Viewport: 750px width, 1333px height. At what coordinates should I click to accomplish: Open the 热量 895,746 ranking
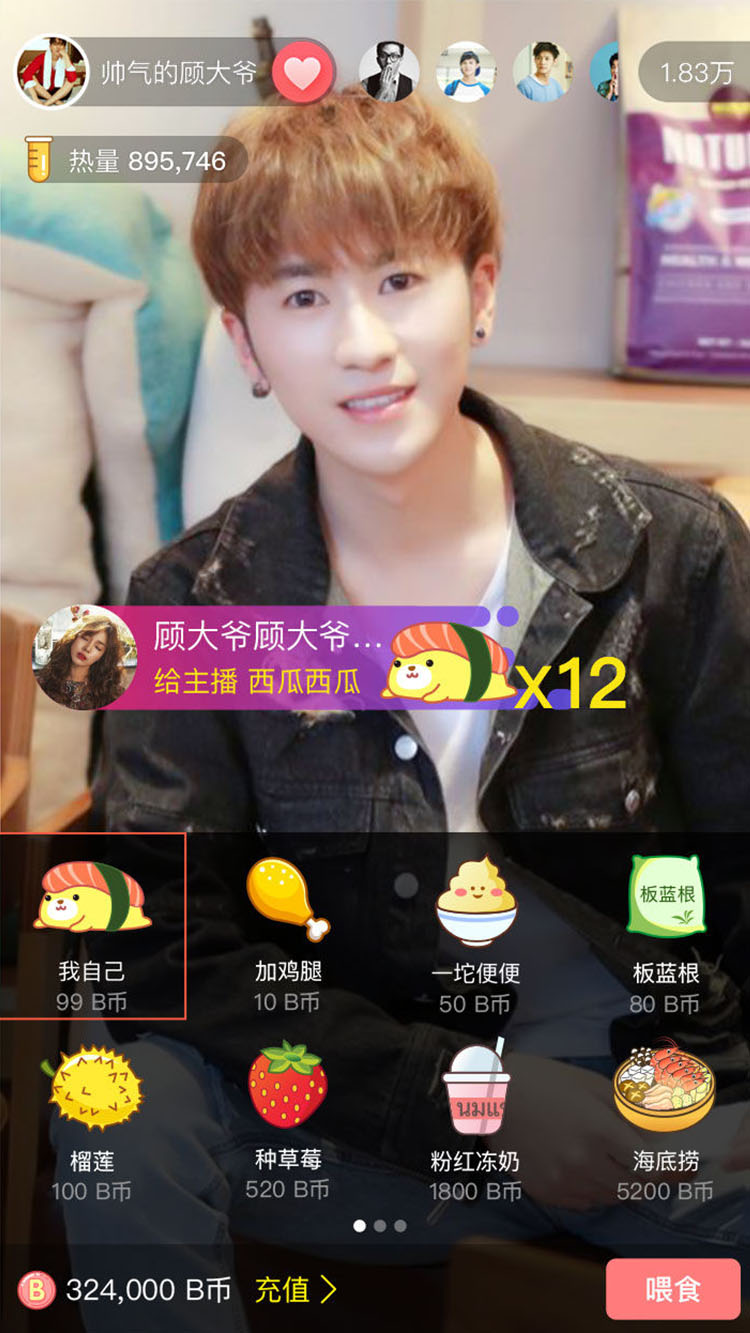(135, 161)
